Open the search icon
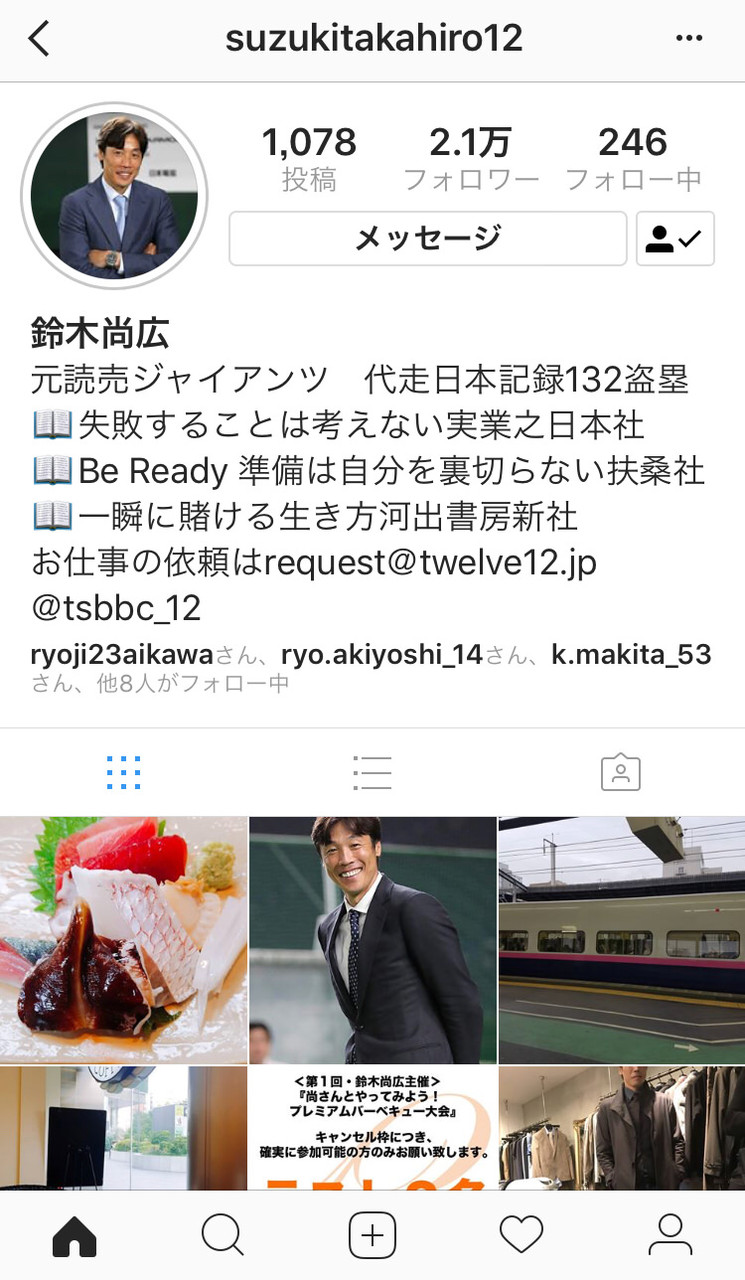The width and height of the screenshot is (745, 1280). [223, 1235]
